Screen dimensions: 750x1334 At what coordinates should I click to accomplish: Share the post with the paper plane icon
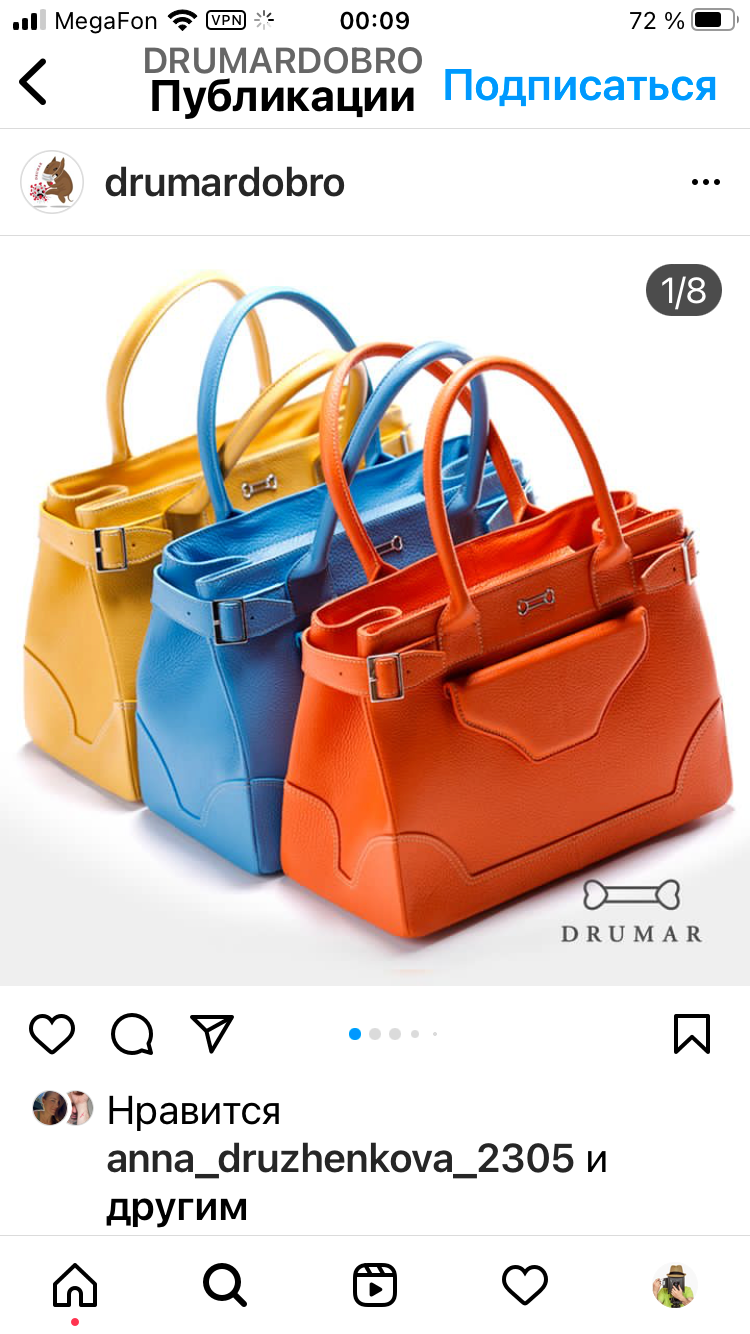pos(212,1033)
